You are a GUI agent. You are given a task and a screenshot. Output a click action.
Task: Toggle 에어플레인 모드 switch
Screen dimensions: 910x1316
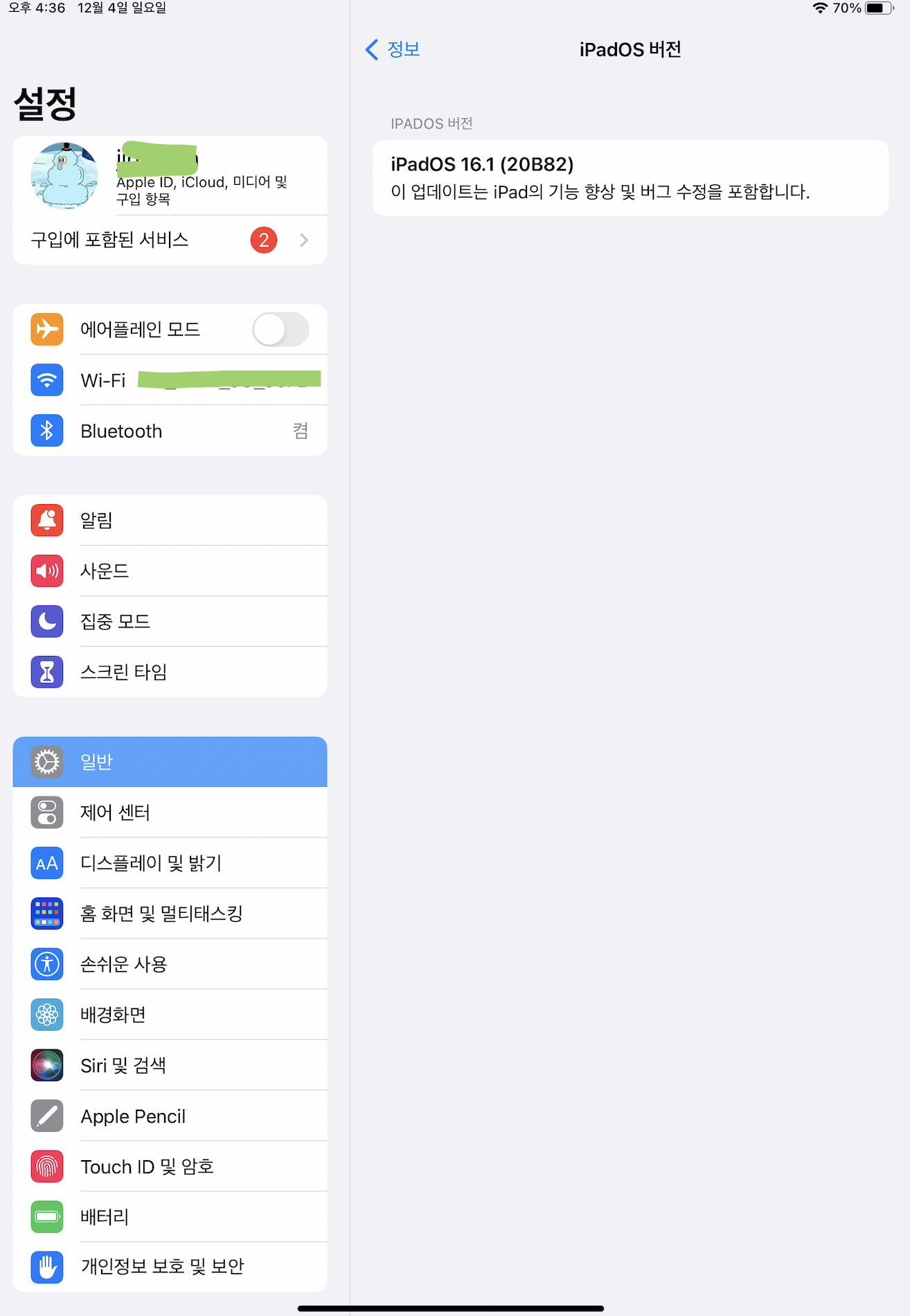280,329
